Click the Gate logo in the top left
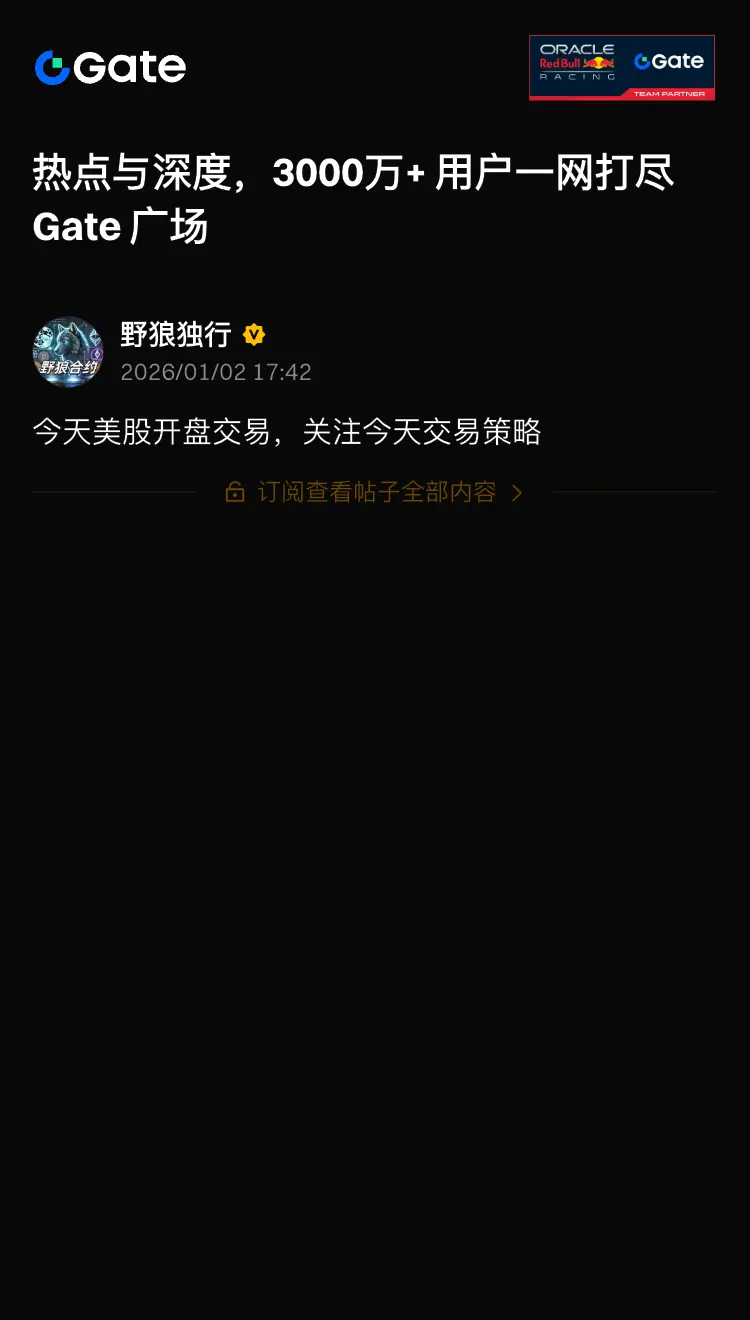750x1320 pixels. point(110,67)
